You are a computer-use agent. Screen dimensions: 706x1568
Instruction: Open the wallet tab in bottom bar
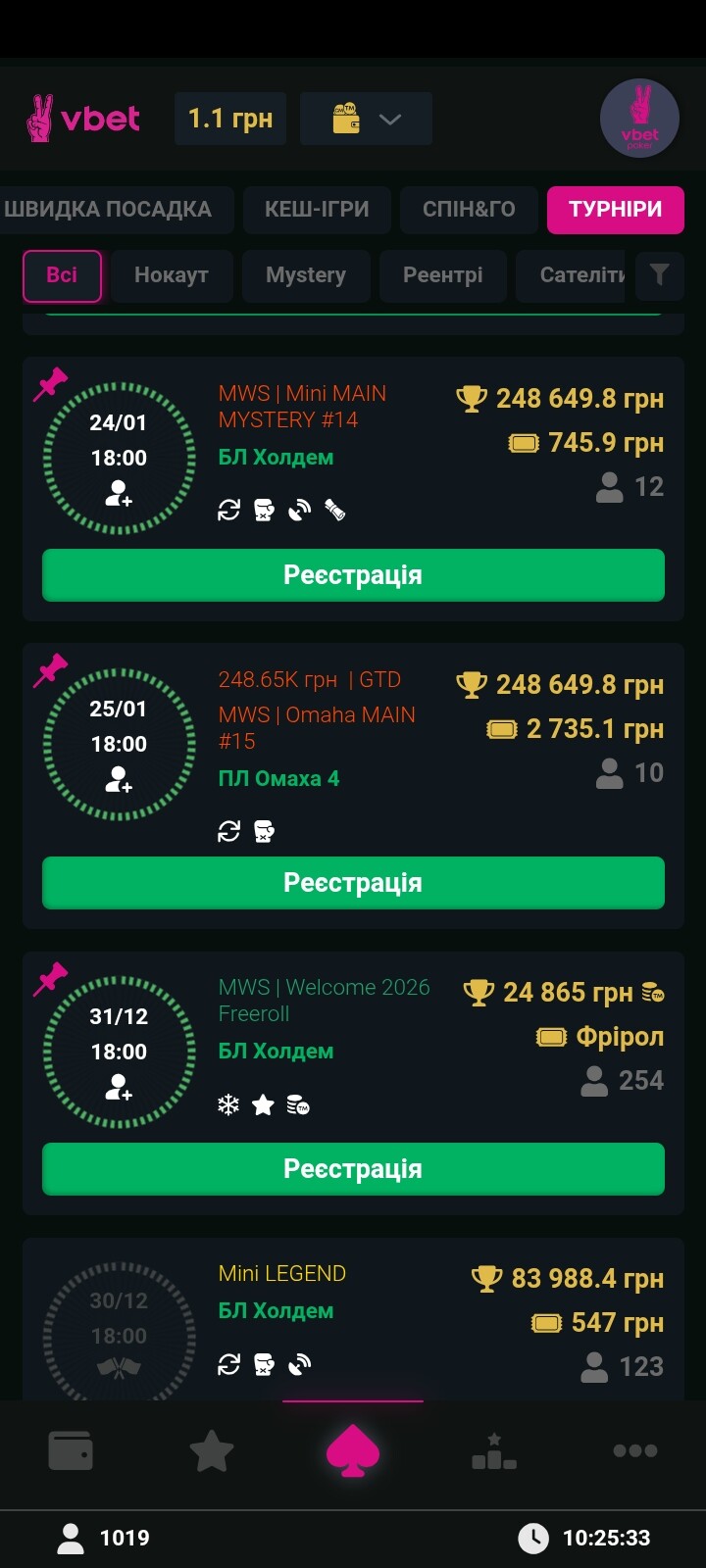(x=71, y=1451)
